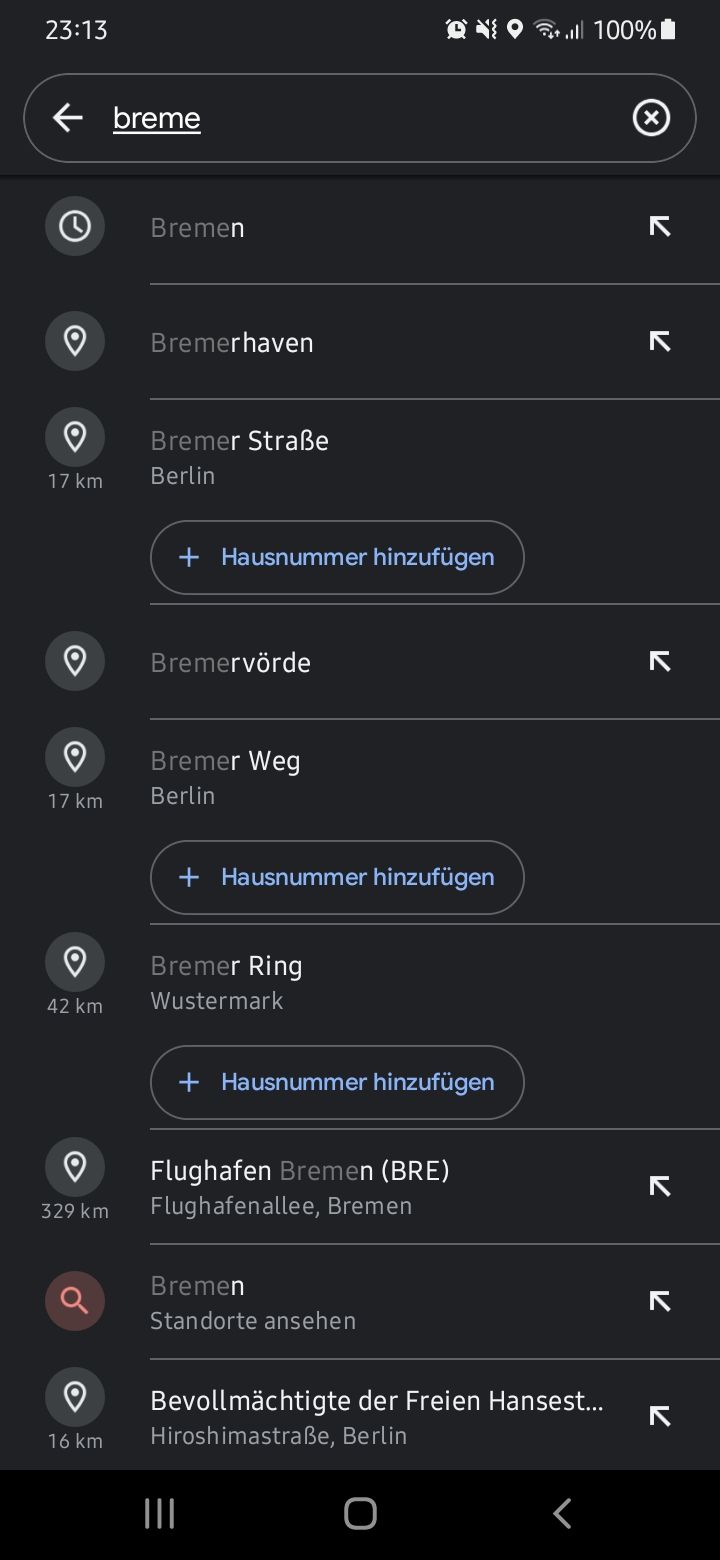Add a house number for Bremer Straße
Image resolution: width=720 pixels, height=1560 pixels.
[x=337, y=557]
